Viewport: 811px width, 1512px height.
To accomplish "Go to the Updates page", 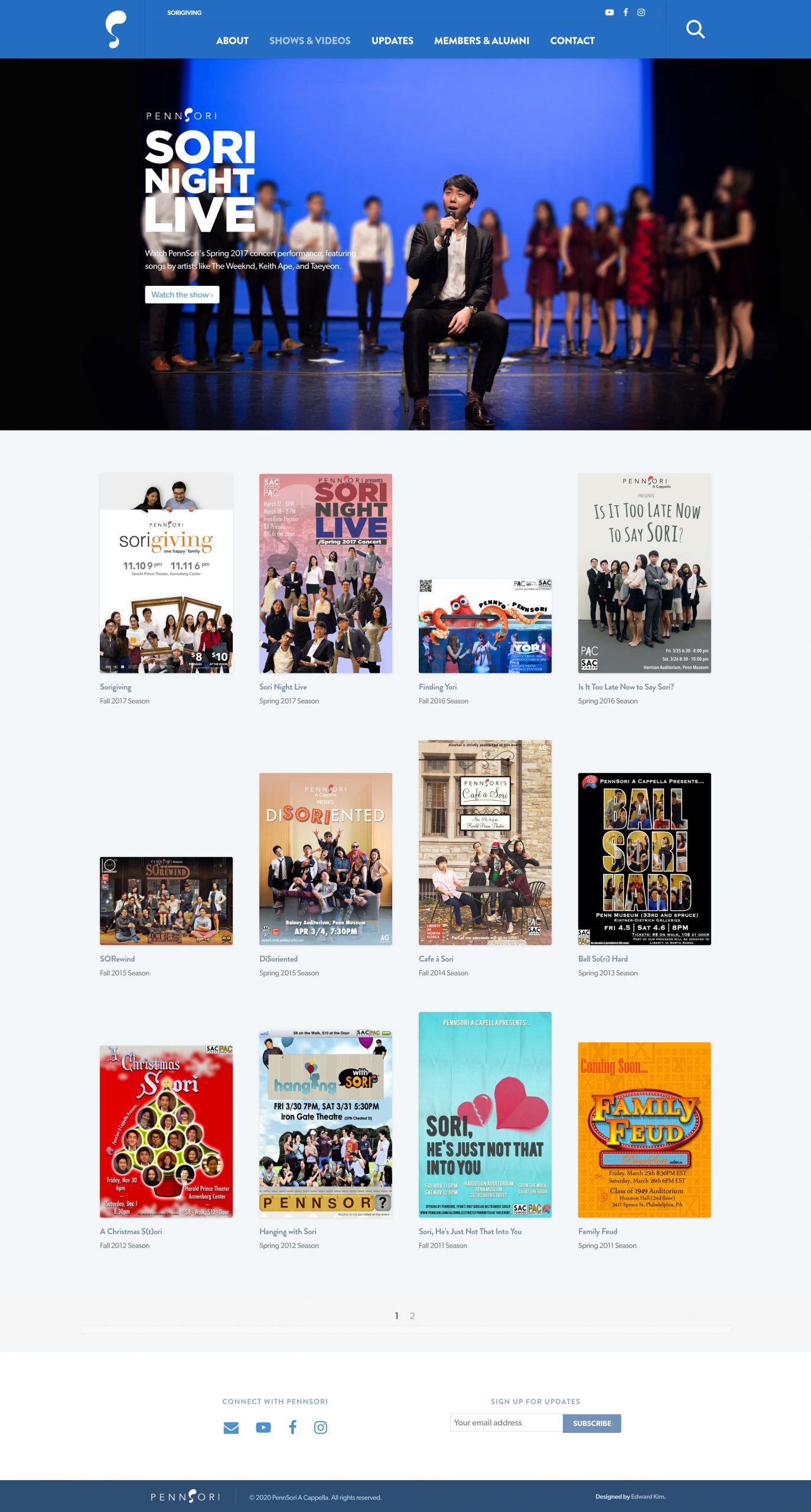I will point(392,41).
